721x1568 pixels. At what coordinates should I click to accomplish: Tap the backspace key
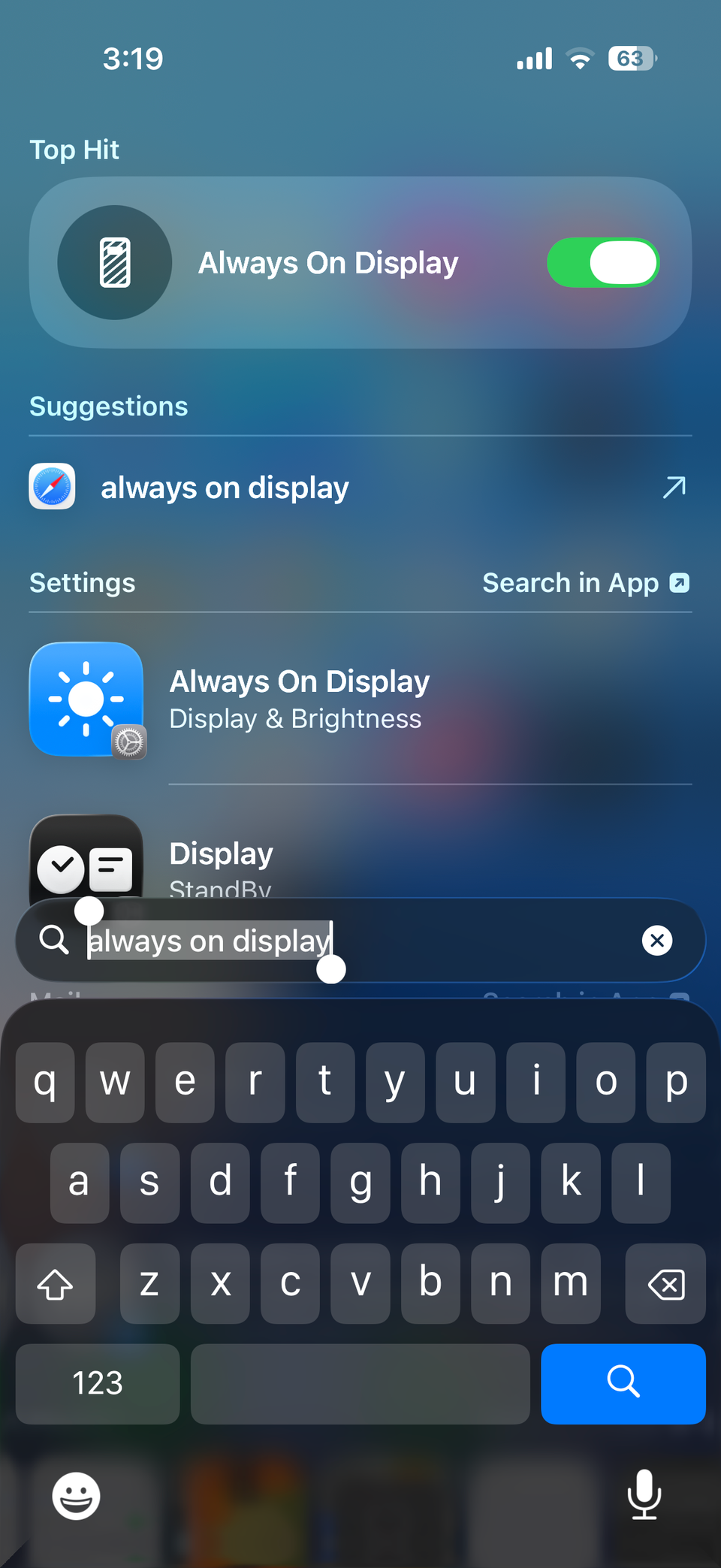(665, 1283)
